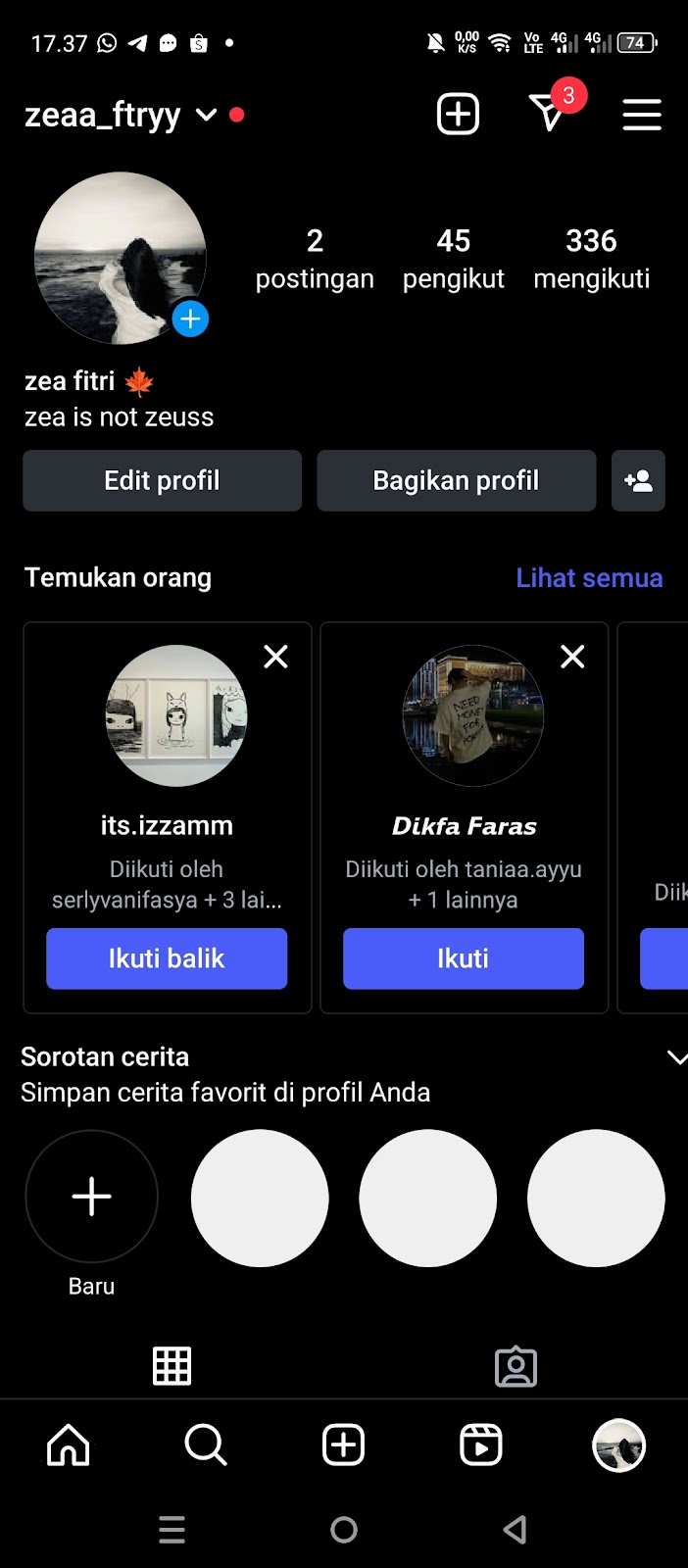Viewport: 688px width, 1568px height.
Task: Dismiss the Dikfa Faras suggestion
Action: point(572,657)
